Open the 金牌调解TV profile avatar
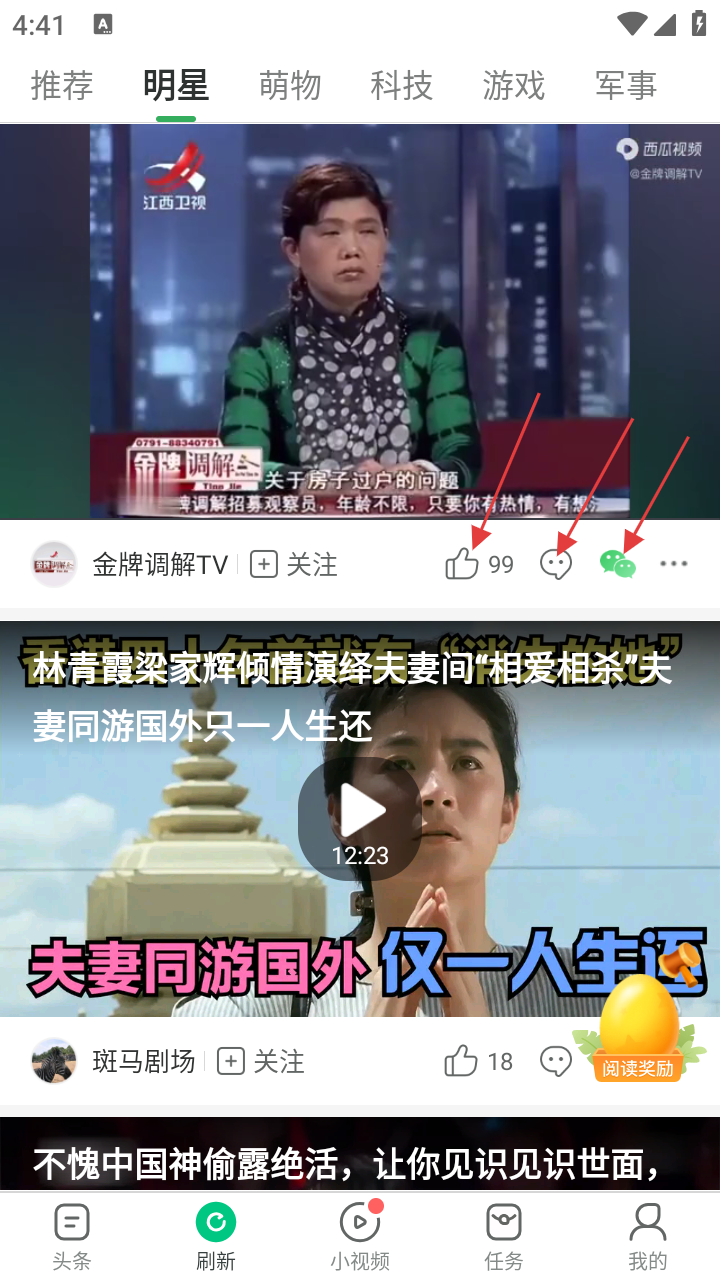Viewport: 720px width, 1280px height. (x=54, y=564)
